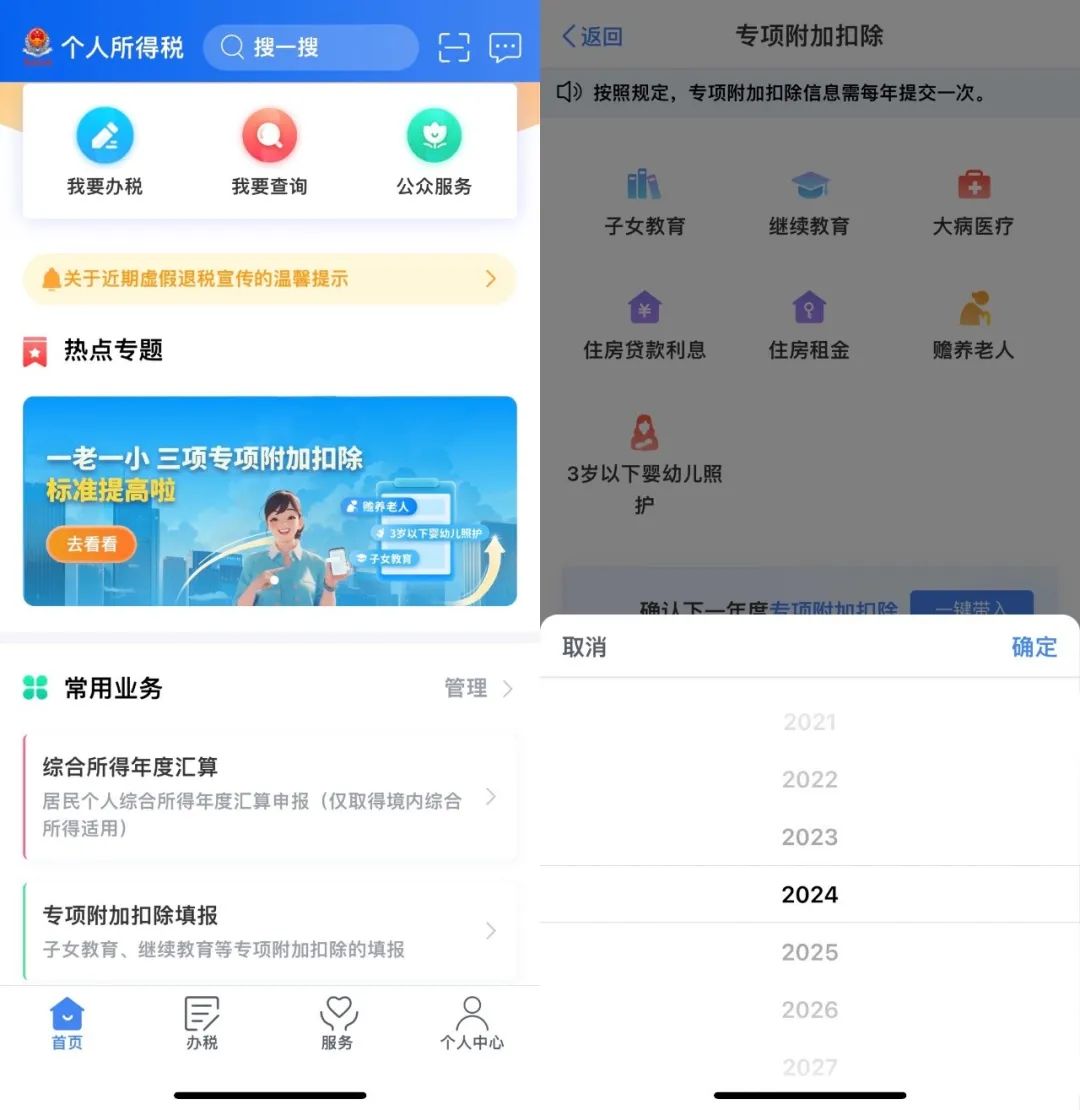
Task: Switch to the 办税 tab
Action: (x=202, y=1023)
